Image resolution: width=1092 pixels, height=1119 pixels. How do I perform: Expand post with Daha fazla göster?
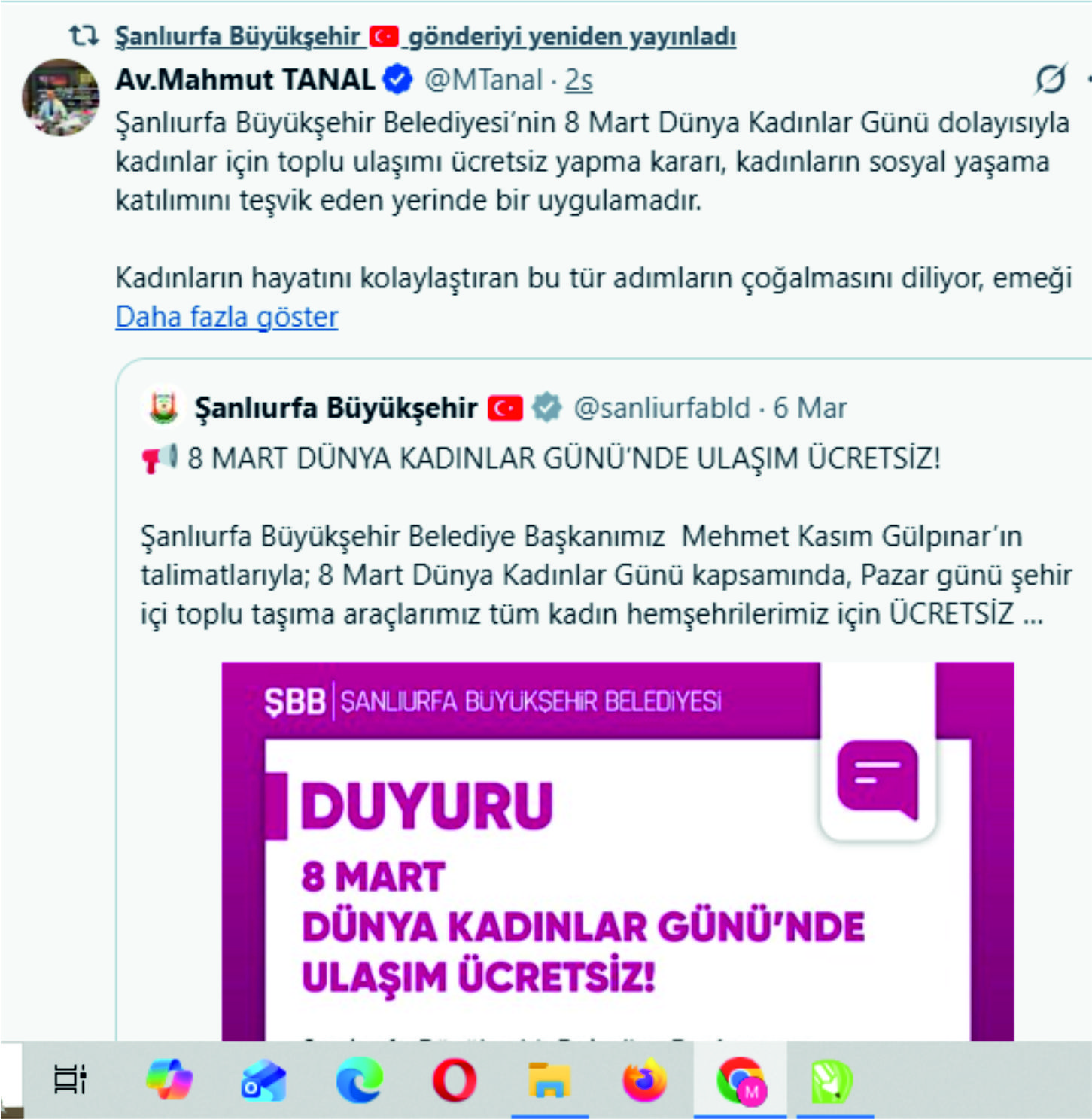[227, 317]
